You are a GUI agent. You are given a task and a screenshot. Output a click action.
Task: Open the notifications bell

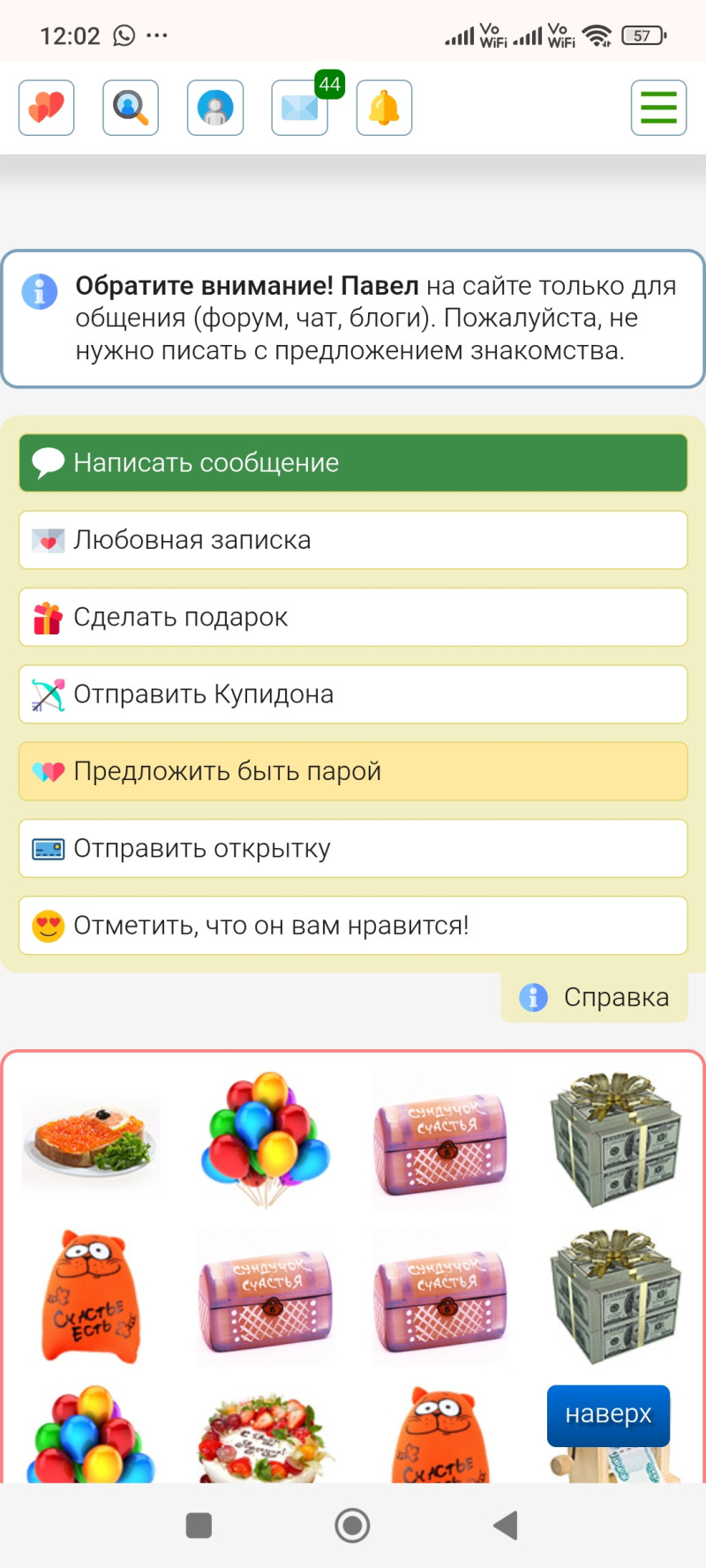pos(384,108)
